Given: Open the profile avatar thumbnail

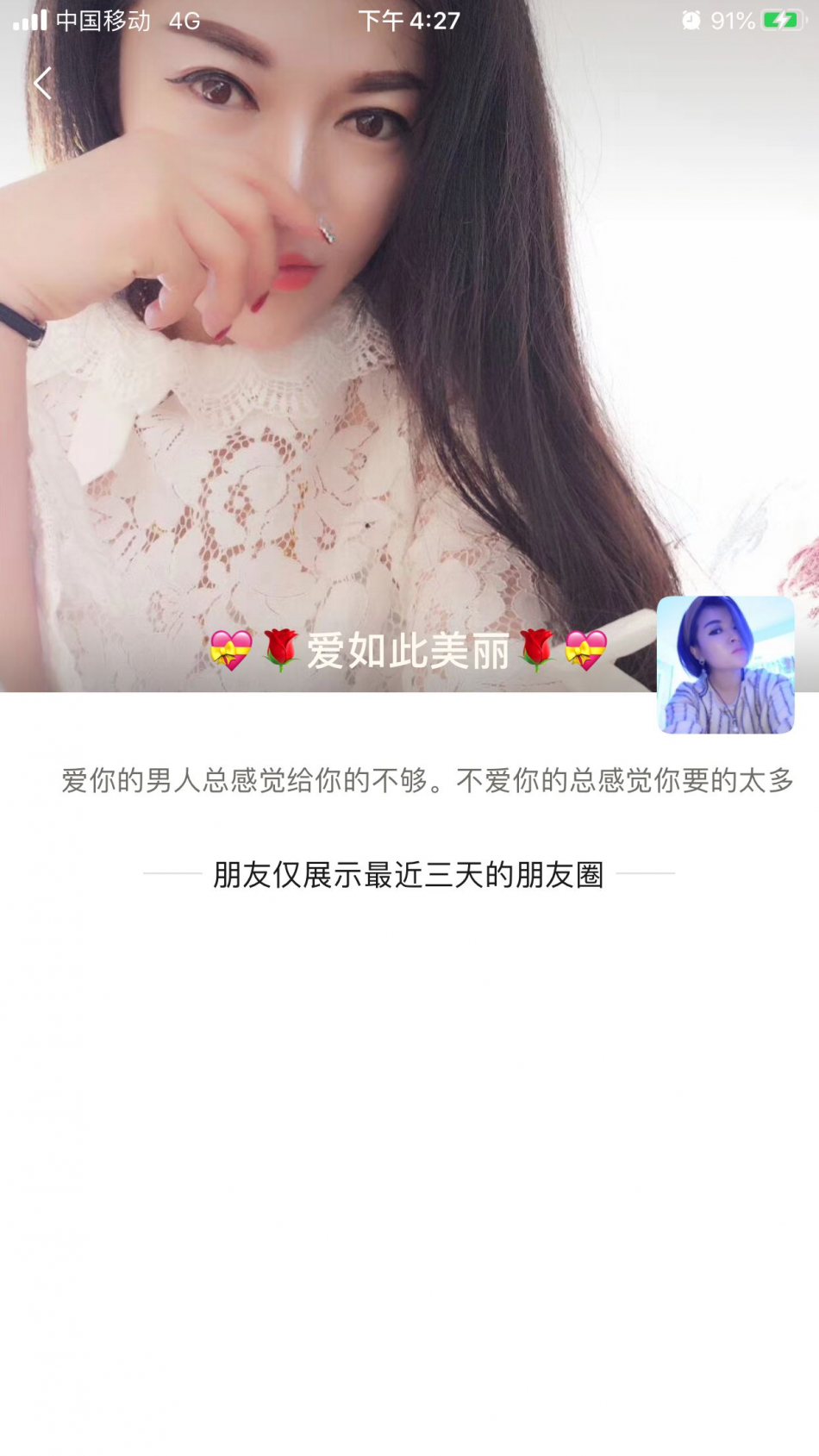Looking at the screenshot, I should (x=725, y=665).
